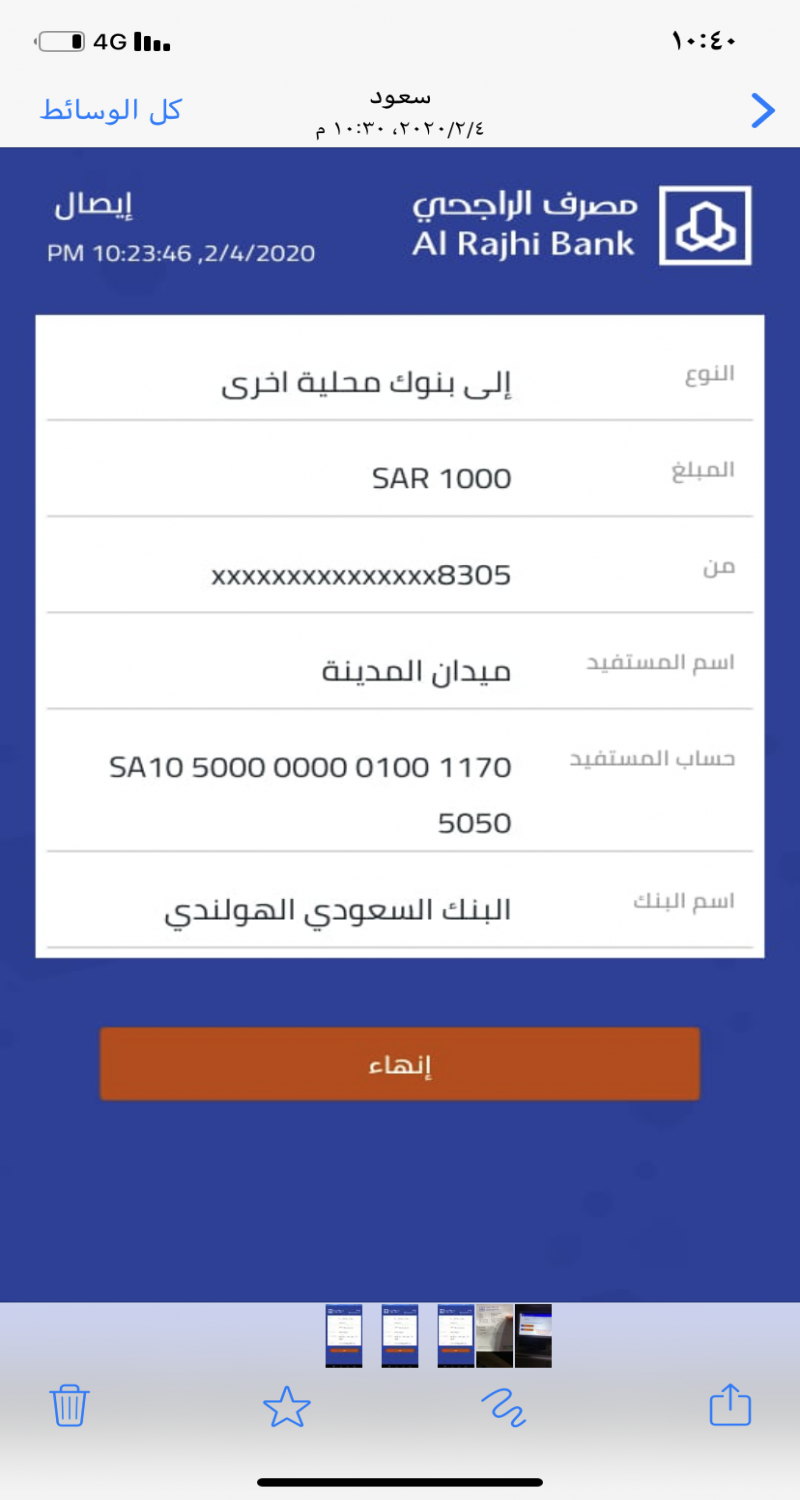Screen dimensions: 800x1500
Task: Share this image via share icon
Action: tap(729, 1405)
